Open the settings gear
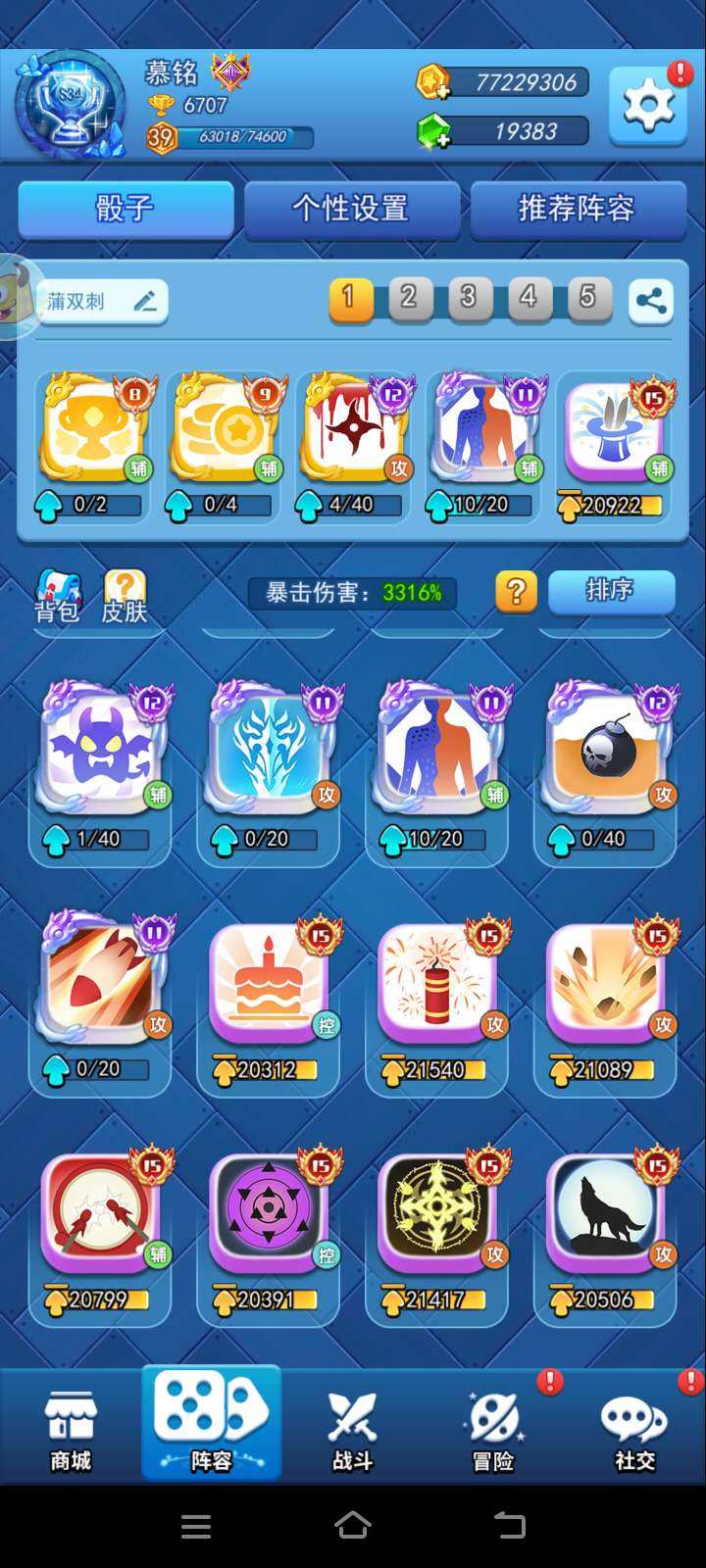Image resolution: width=706 pixels, height=1568 pixels. tap(647, 105)
